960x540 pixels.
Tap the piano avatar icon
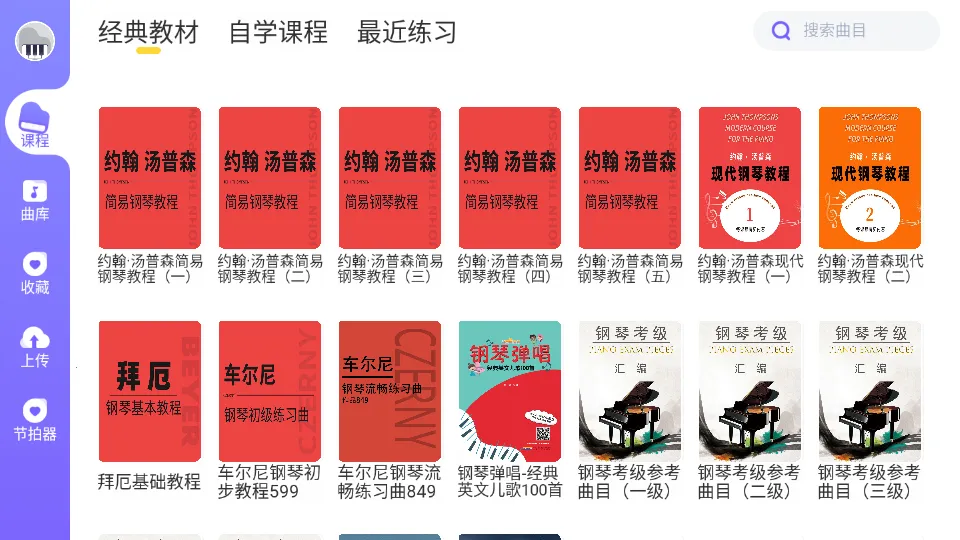tap(35, 41)
